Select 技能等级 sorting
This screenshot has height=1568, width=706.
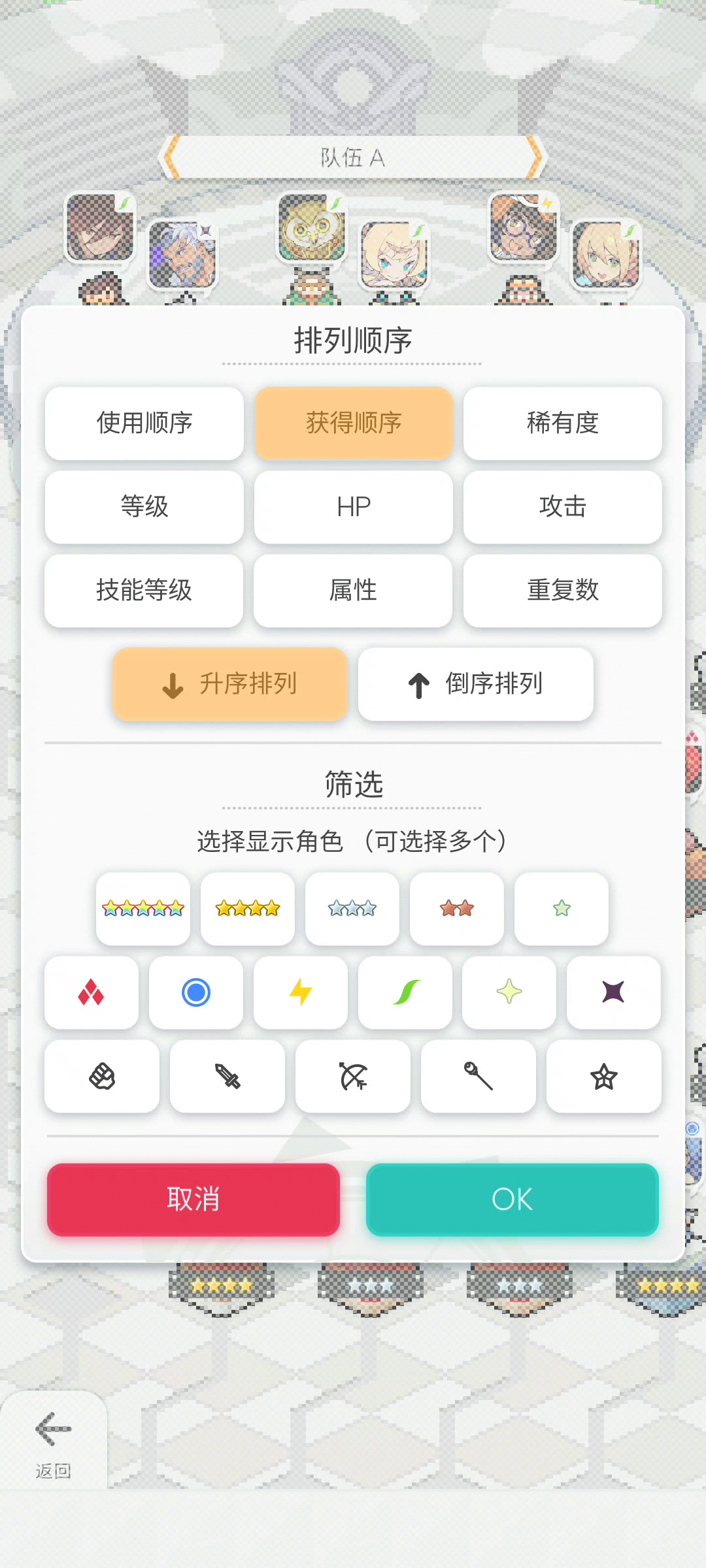(x=144, y=591)
